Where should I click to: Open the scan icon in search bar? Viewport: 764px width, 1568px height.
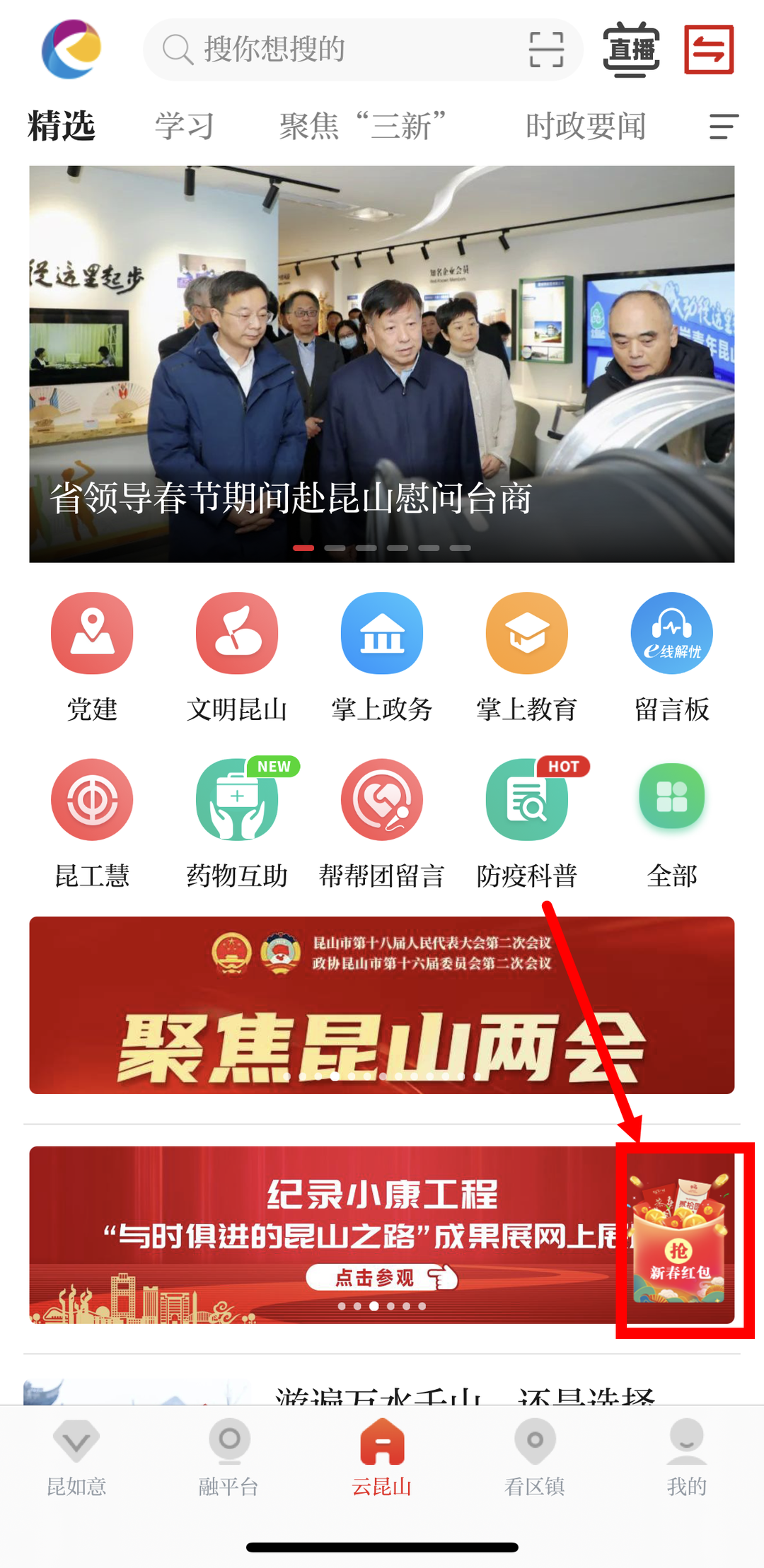point(546,50)
